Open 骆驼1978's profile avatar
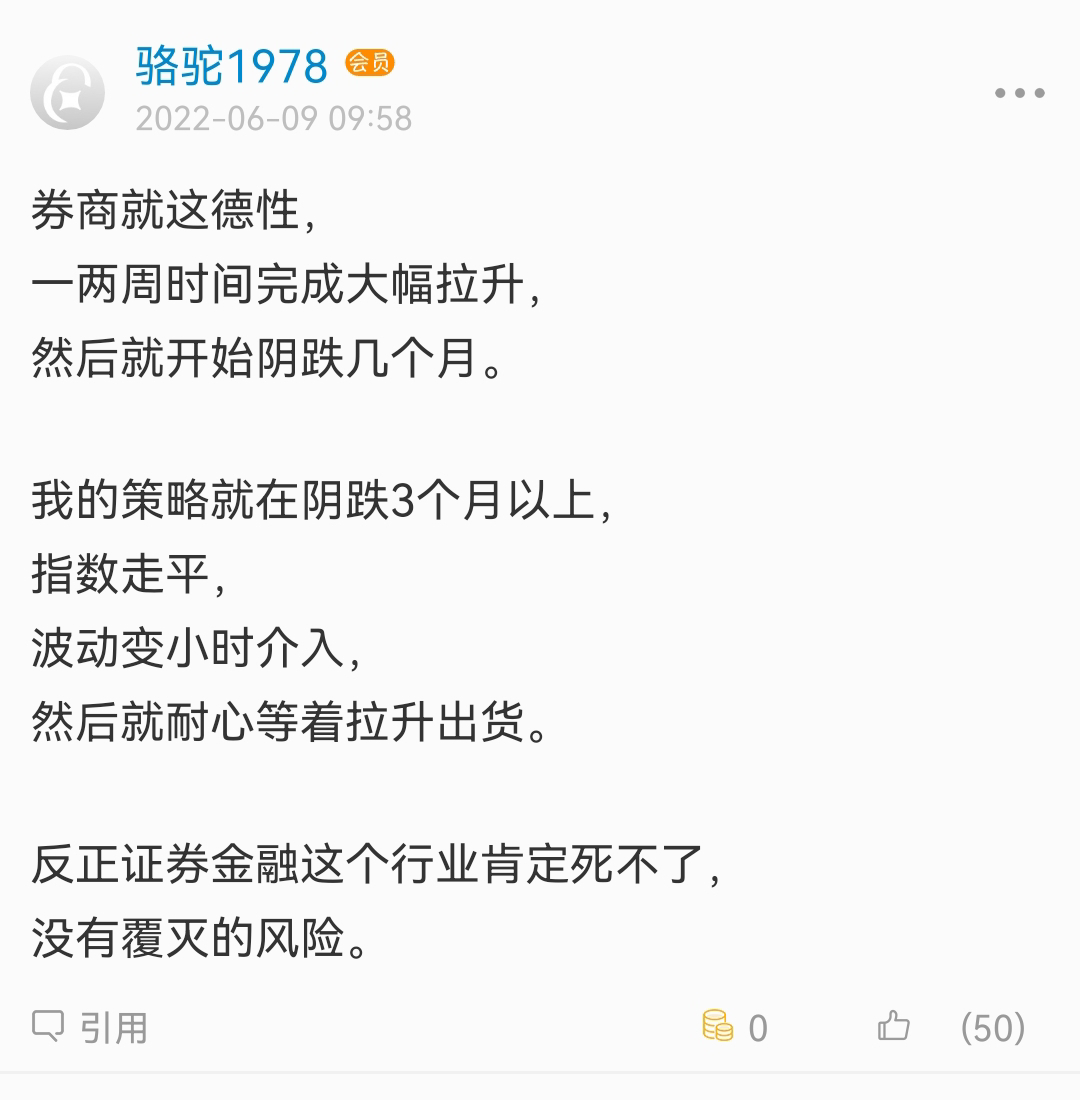The height and width of the screenshot is (1100, 1080). [67, 92]
